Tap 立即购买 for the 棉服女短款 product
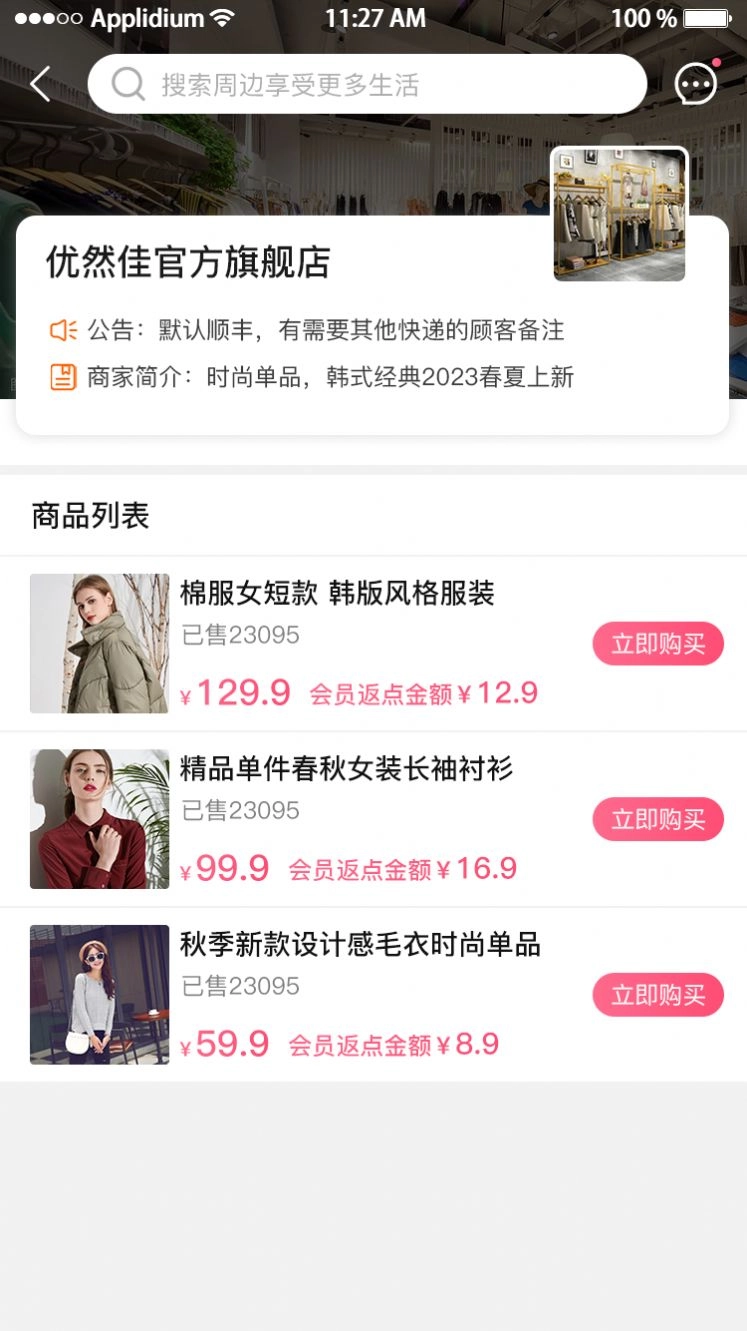Image resolution: width=747 pixels, height=1331 pixels. 657,643
